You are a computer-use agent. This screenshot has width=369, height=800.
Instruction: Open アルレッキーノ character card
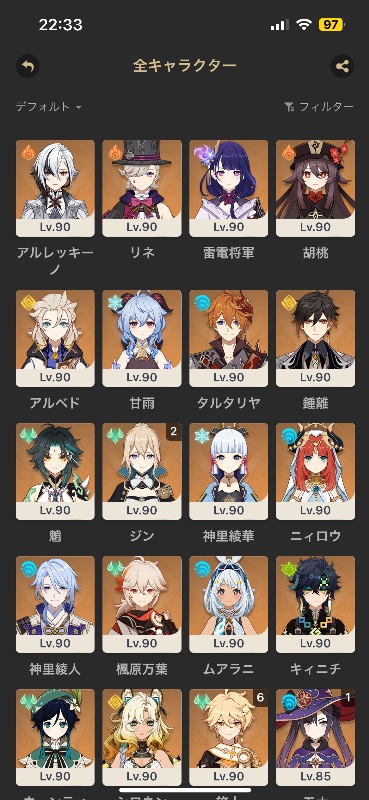tap(55, 188)
